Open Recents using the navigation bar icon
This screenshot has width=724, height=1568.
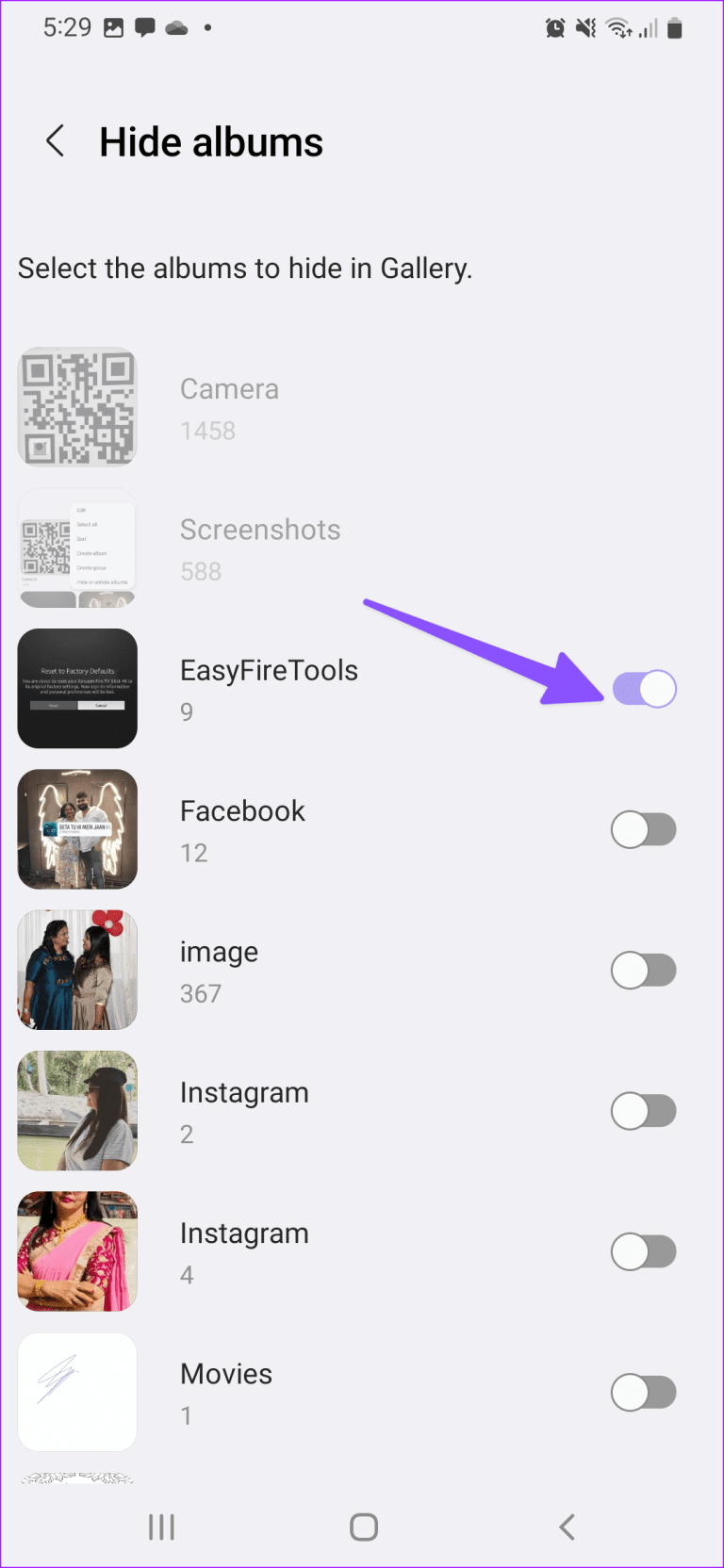(x=161, y=1527)
